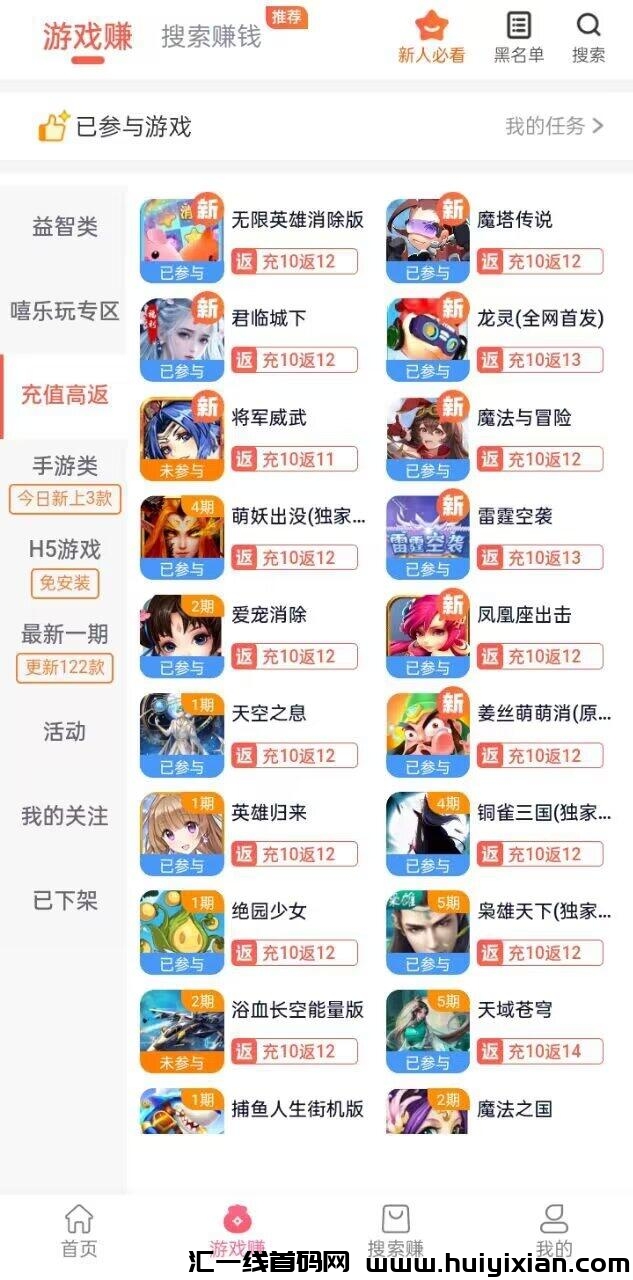Open the 新人必看 guide
The image size is (633, 1280).
coord(431,37)
